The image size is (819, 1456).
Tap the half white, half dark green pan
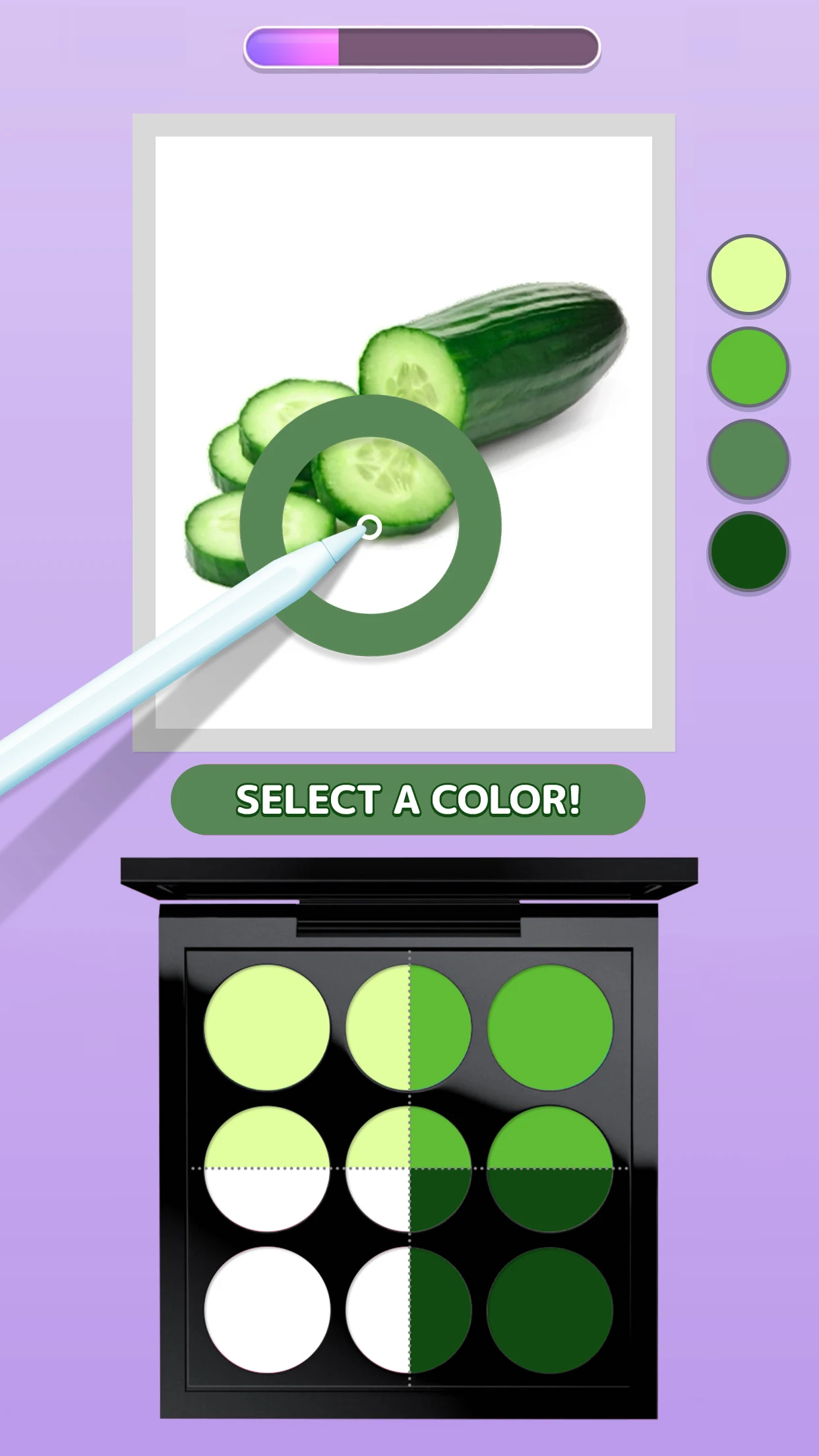[x=409, y=1310]
